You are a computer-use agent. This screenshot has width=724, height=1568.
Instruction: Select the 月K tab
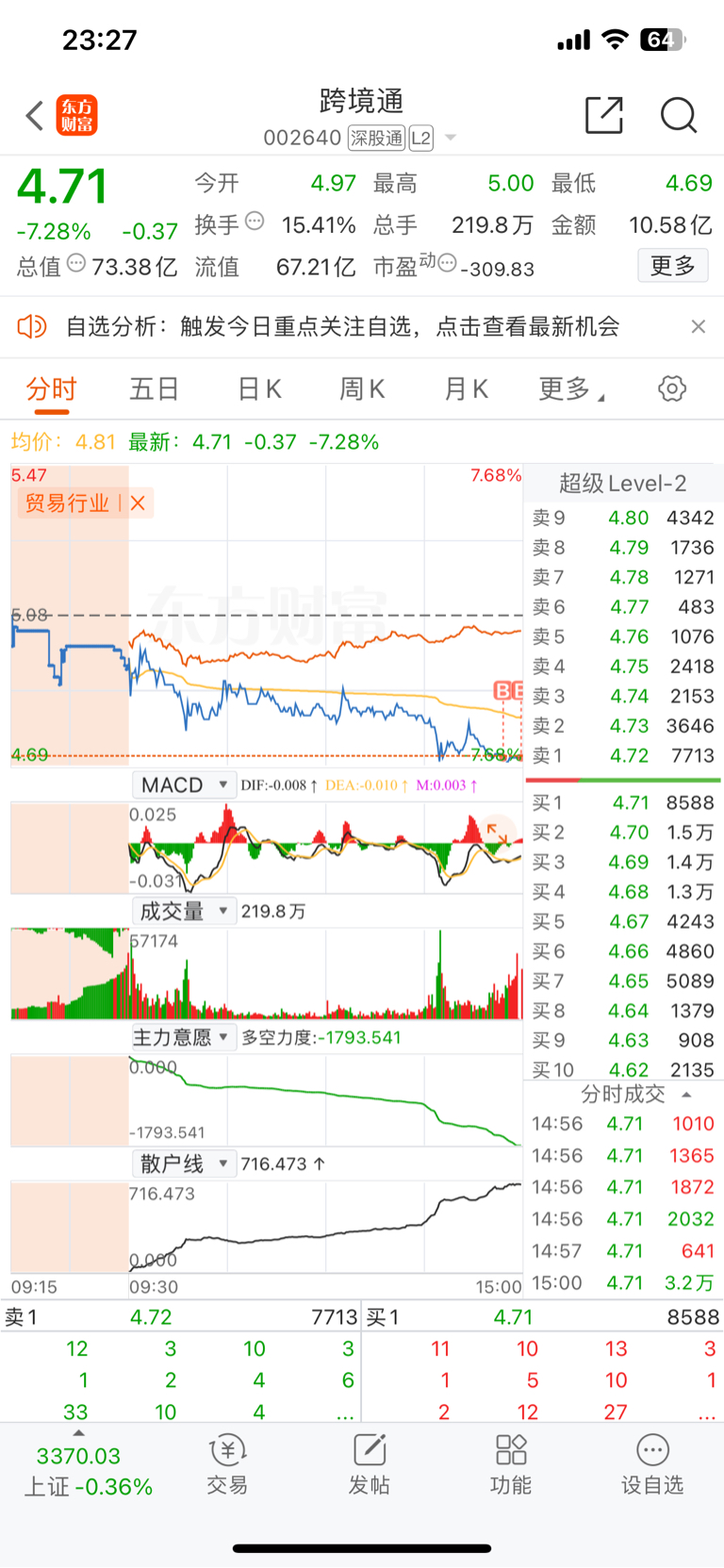(x=466, y=388)
